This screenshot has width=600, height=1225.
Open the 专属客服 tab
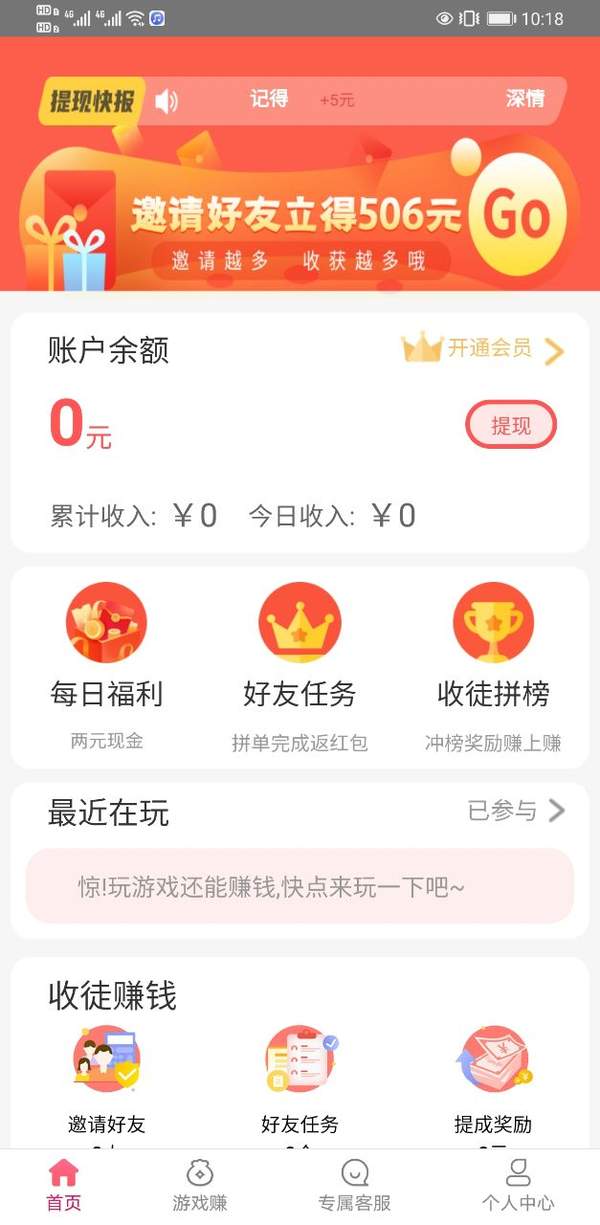click(354, 1185)
